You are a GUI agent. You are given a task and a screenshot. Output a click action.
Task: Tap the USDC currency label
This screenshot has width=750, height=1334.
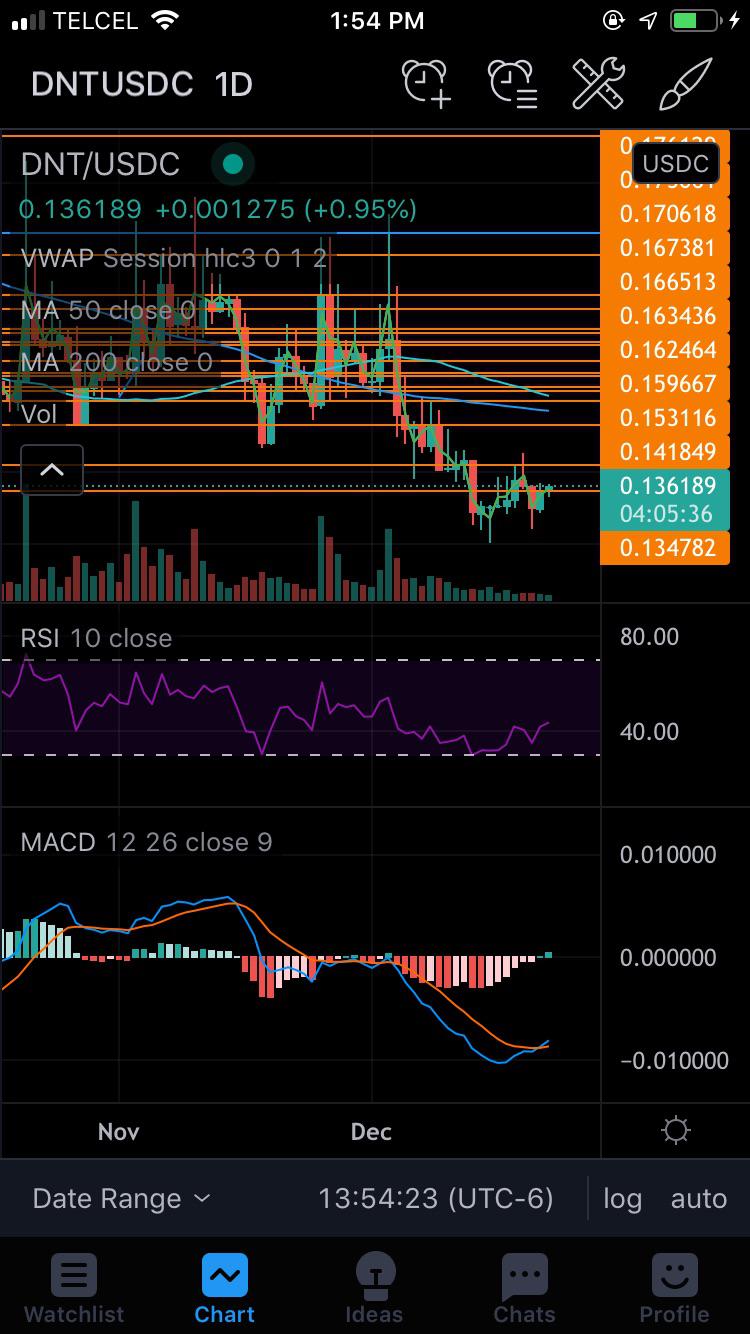click(675, 163)
